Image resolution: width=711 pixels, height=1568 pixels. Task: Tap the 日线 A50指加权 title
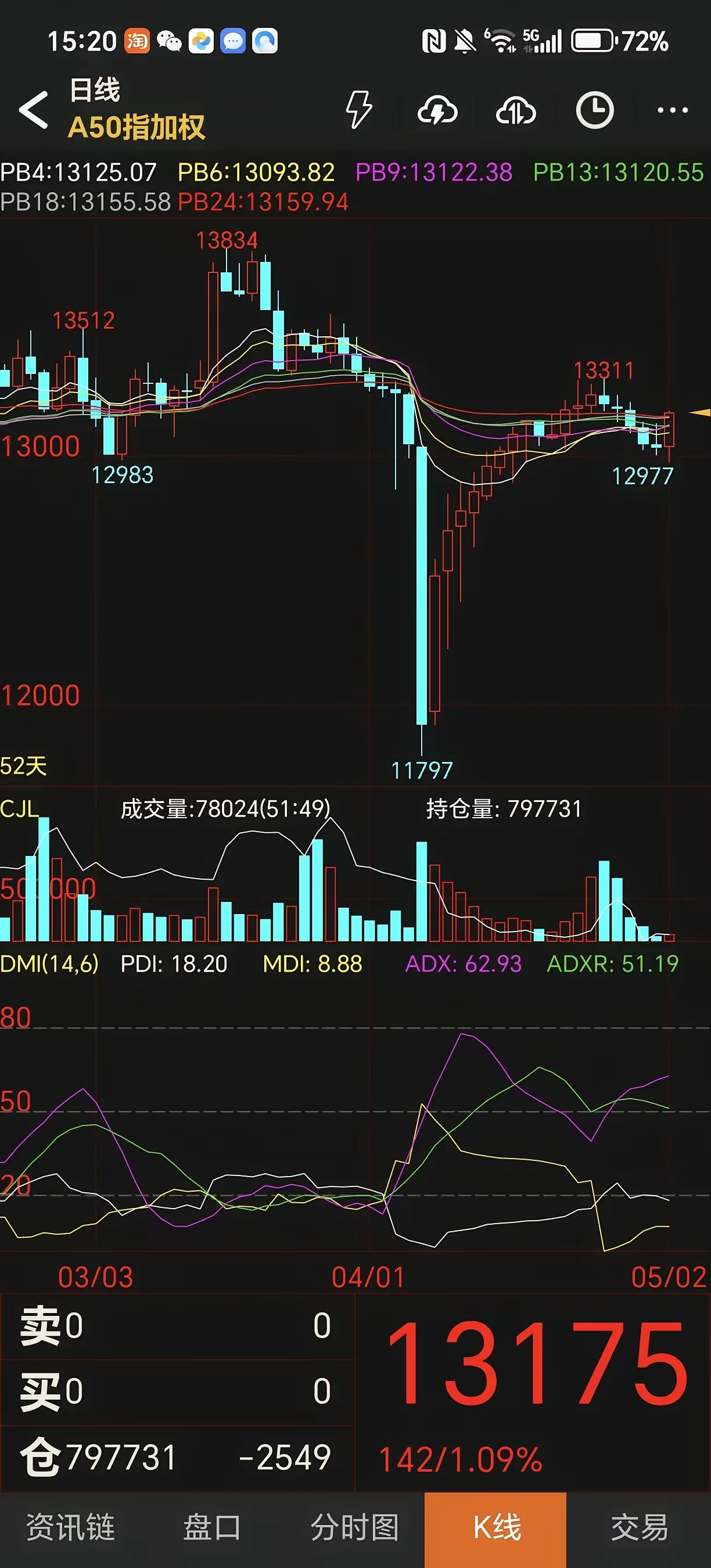tap(136, 110)
